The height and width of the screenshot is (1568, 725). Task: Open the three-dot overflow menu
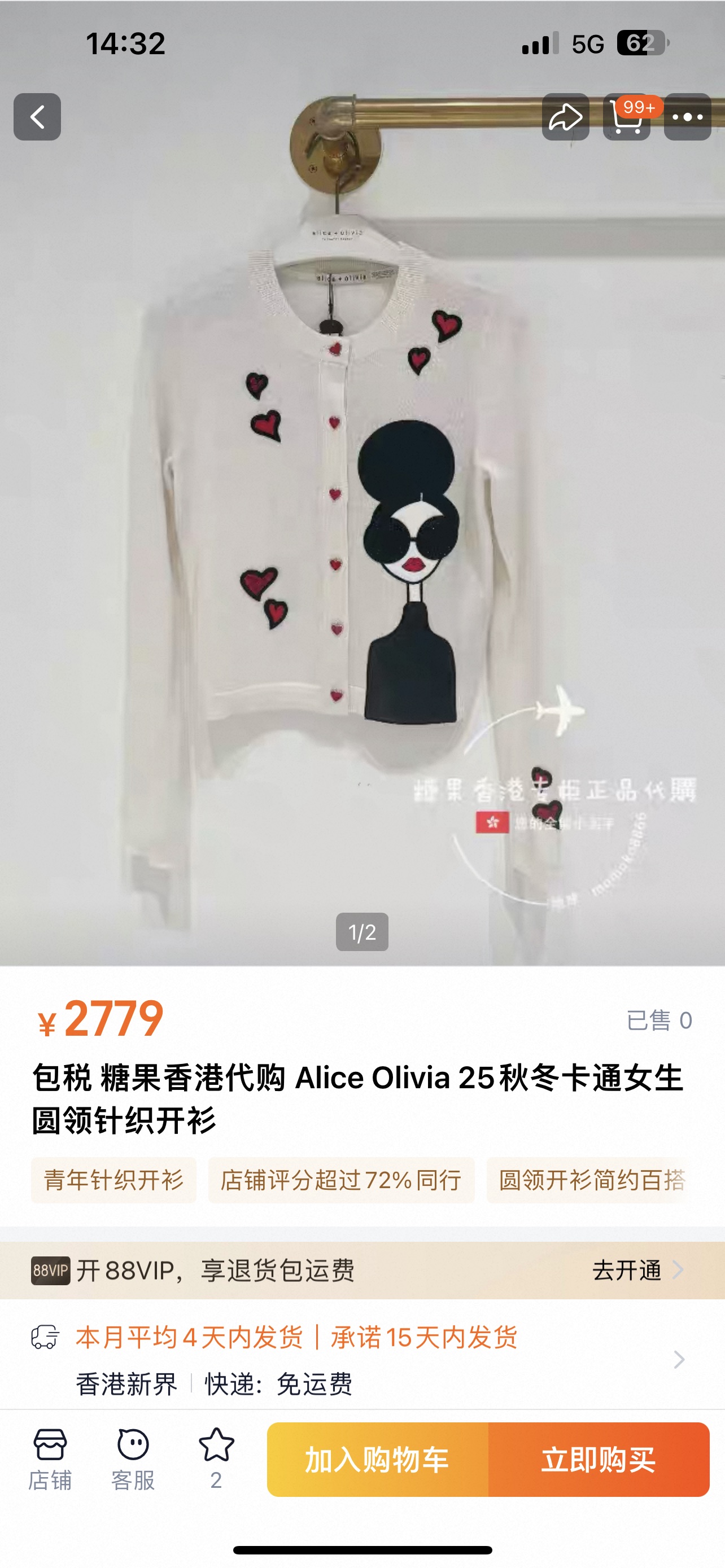(x=687, y=117)
